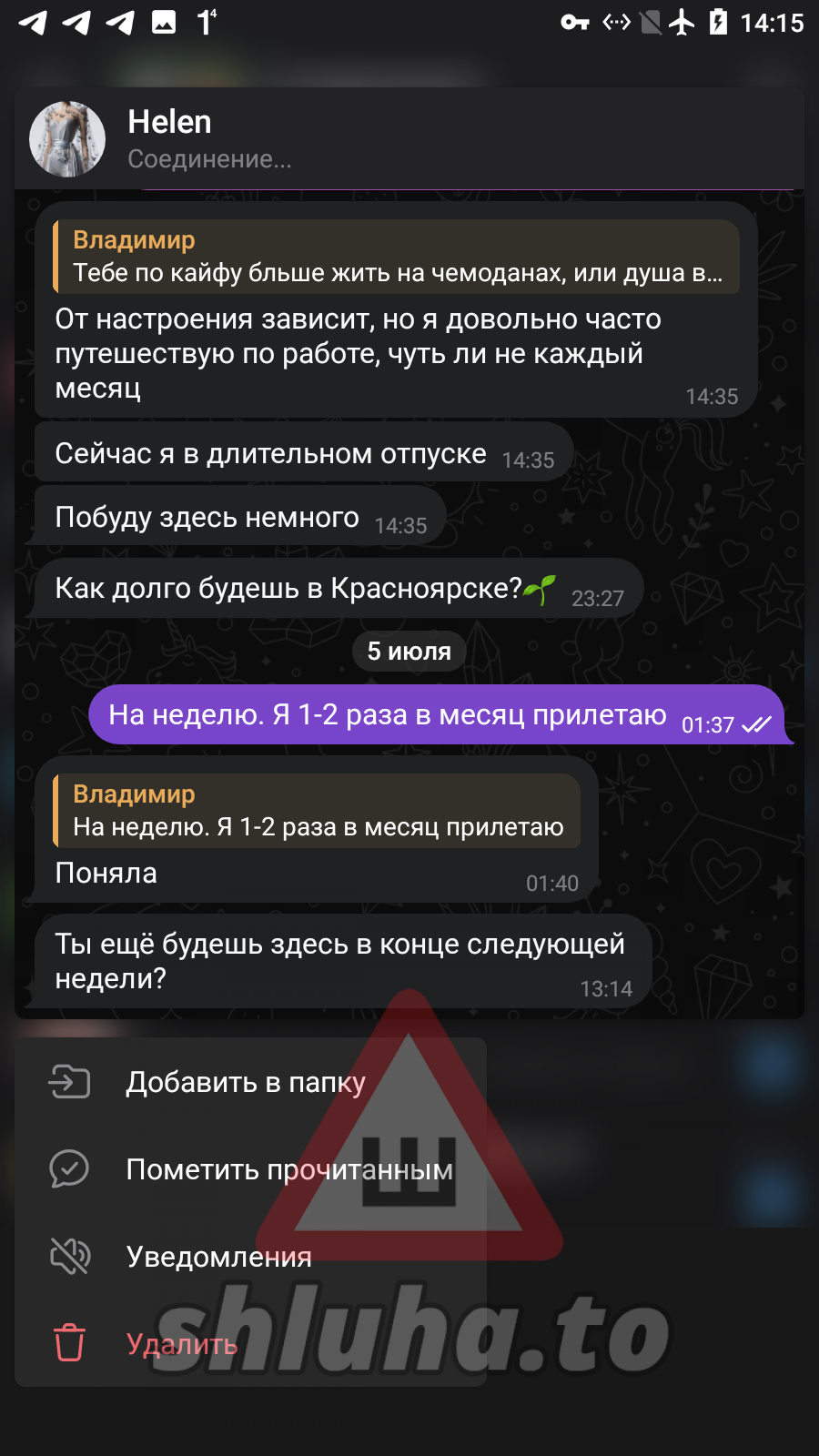This screenshot has height=1456, width=819.
Task: Mark Helen's chat as read
Action: [x=250, y=1169]
